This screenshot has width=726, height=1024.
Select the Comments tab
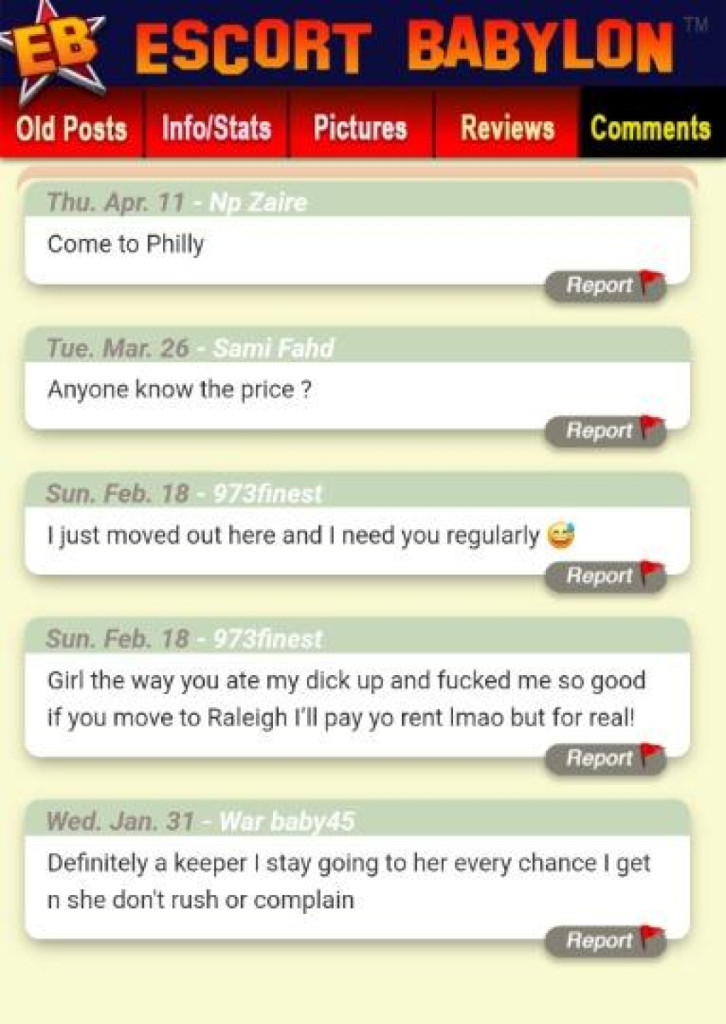click(650, 128)
